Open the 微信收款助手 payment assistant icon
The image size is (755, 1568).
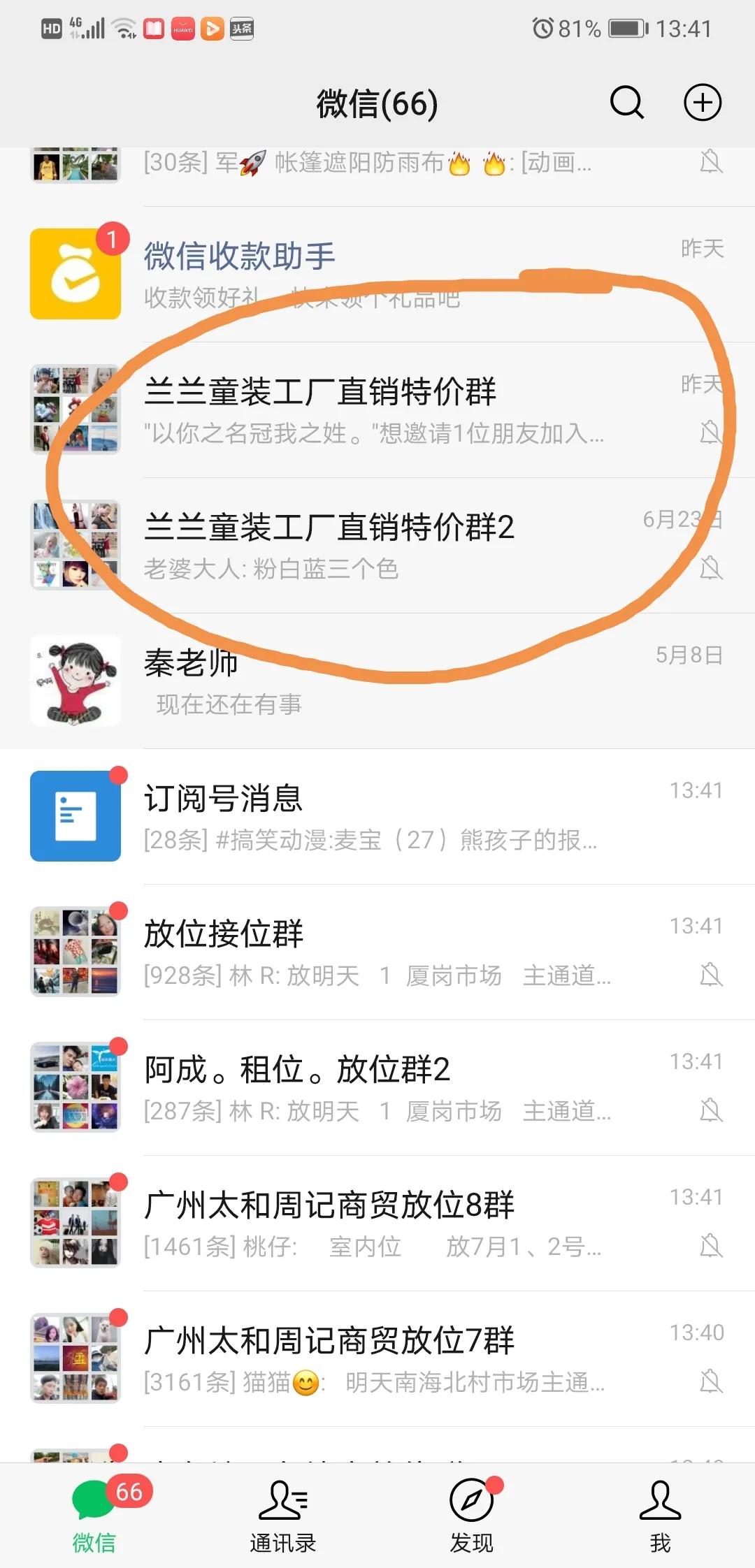pos(75,273)
